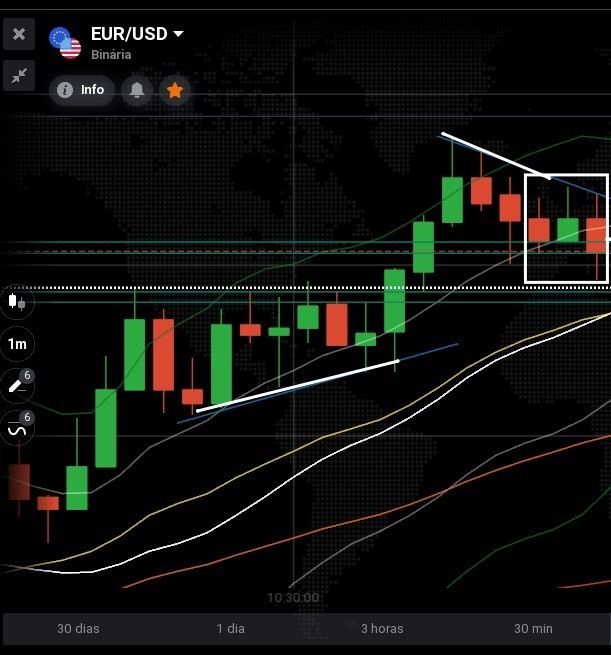Open the 1m candle interval selector
The width and height of the screenshot is (611, 655).
pyautogui.click(x=17, y=344)
